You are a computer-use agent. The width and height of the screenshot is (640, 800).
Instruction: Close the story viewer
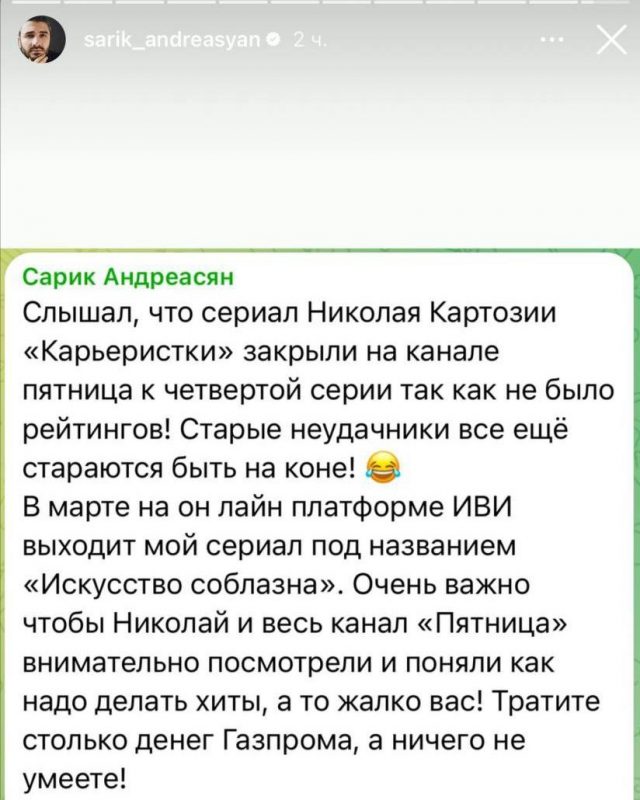pos(608,41)
